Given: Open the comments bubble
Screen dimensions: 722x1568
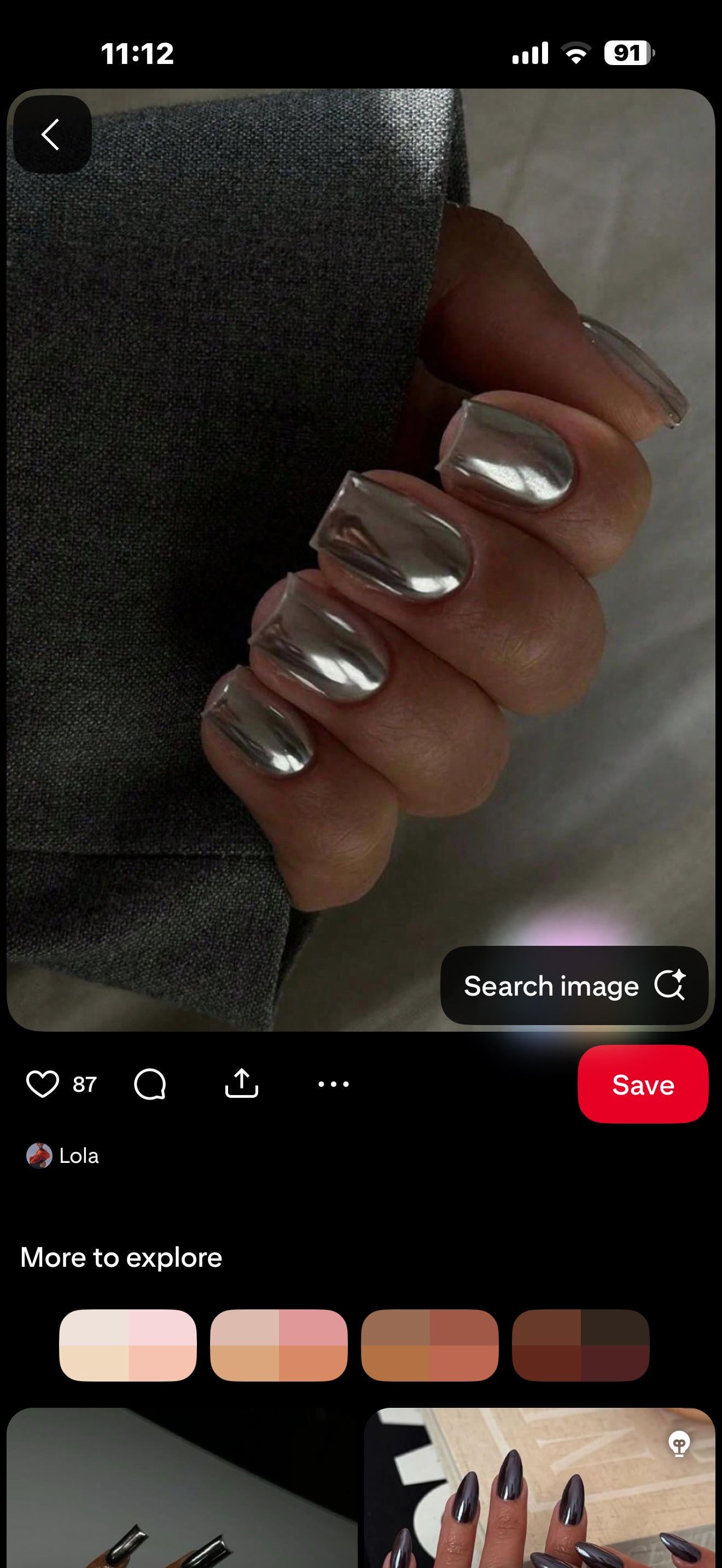Looking at the screenshot, I should 150,1084.
